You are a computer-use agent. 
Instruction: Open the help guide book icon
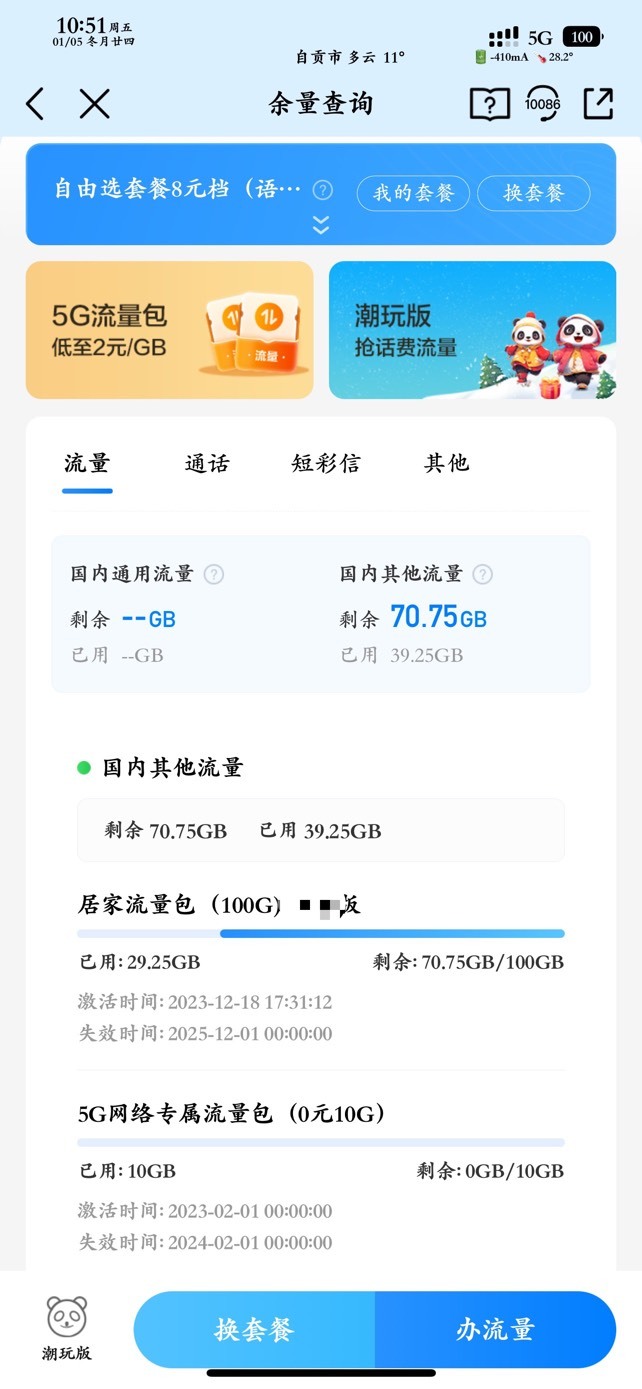[x=489, y=103]
